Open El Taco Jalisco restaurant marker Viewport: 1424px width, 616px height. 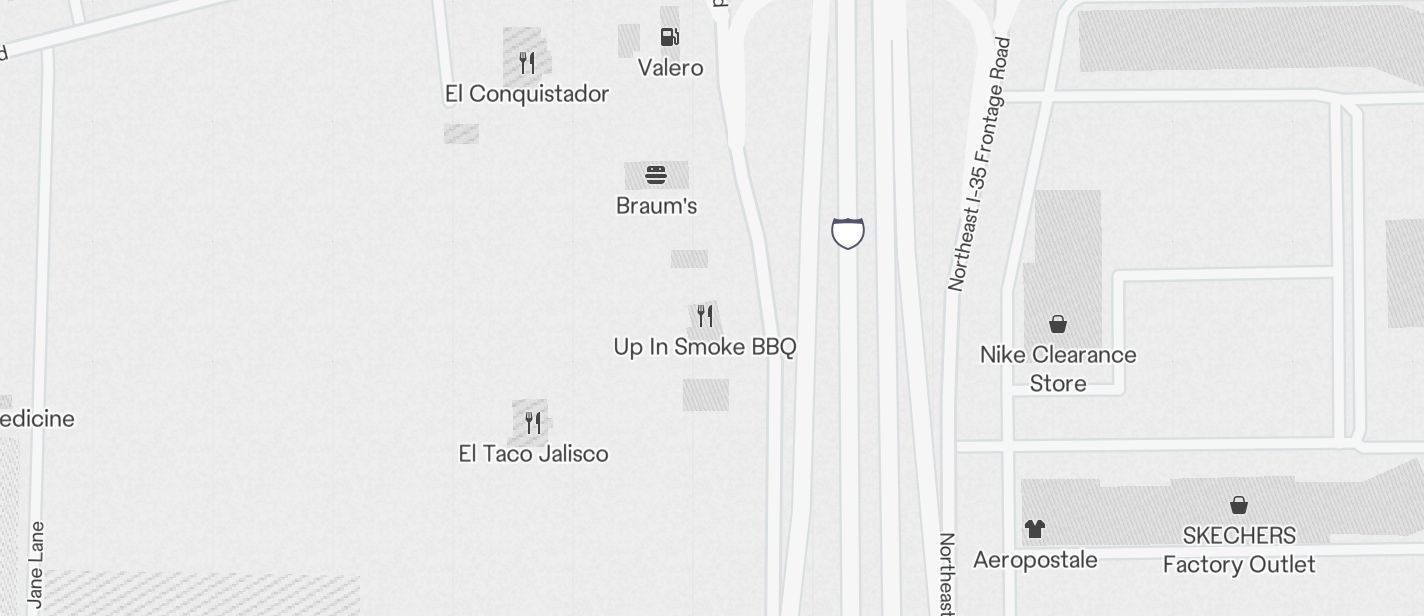click(x=533, y=423)
